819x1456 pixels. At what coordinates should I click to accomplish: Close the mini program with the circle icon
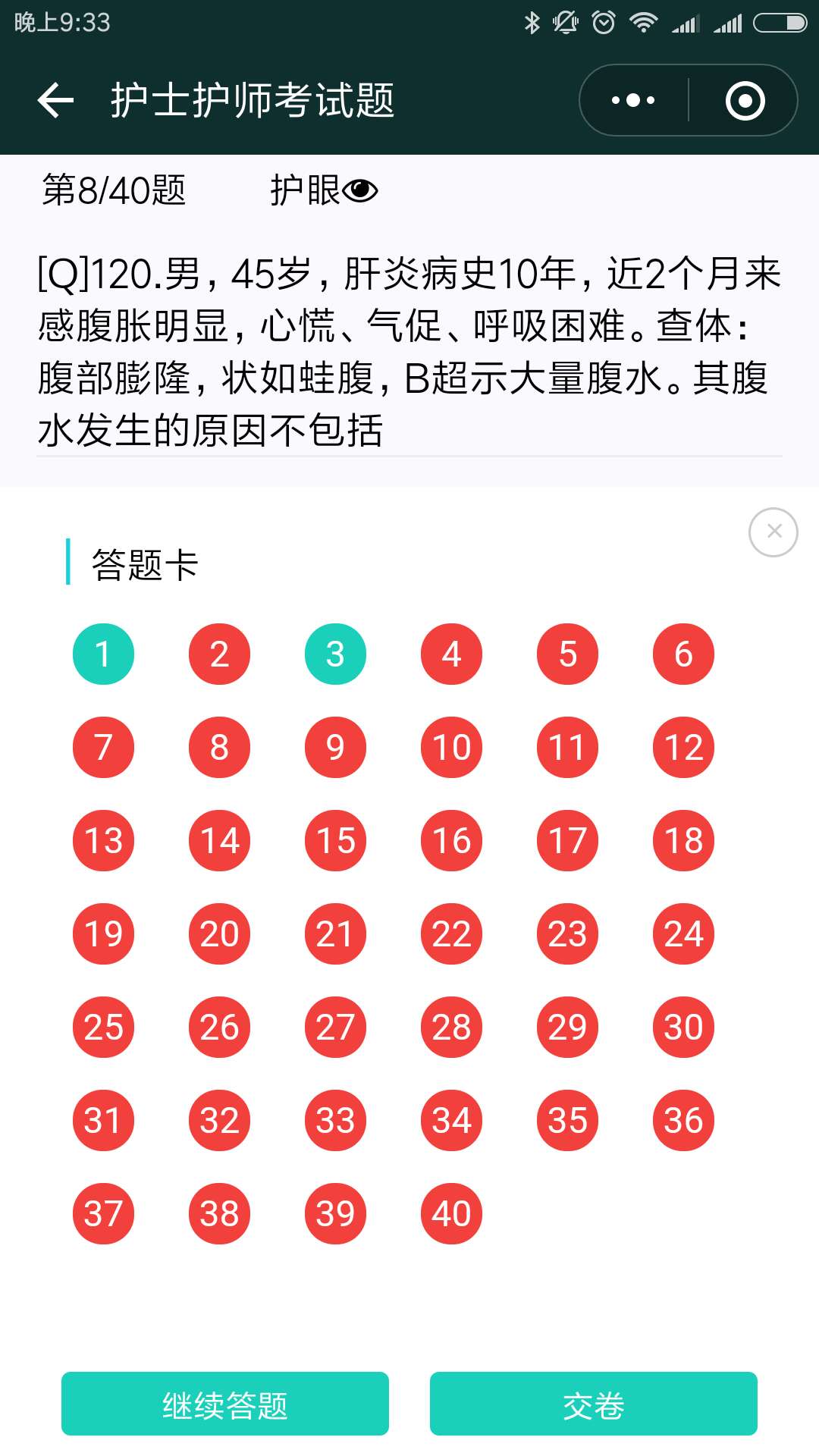[x=745, y=100]
